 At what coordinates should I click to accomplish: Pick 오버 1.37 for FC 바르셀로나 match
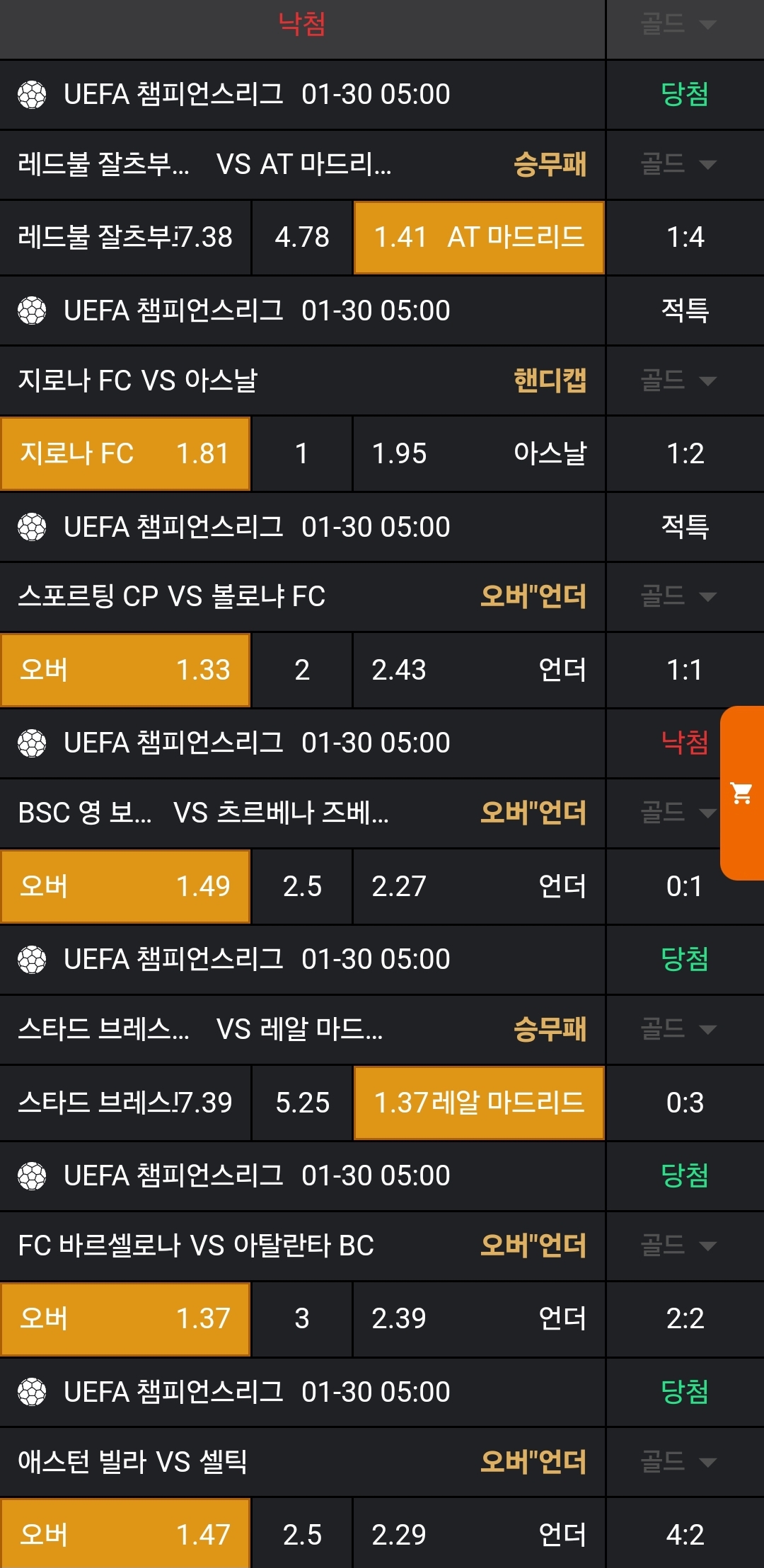(x=125, y=1318)
